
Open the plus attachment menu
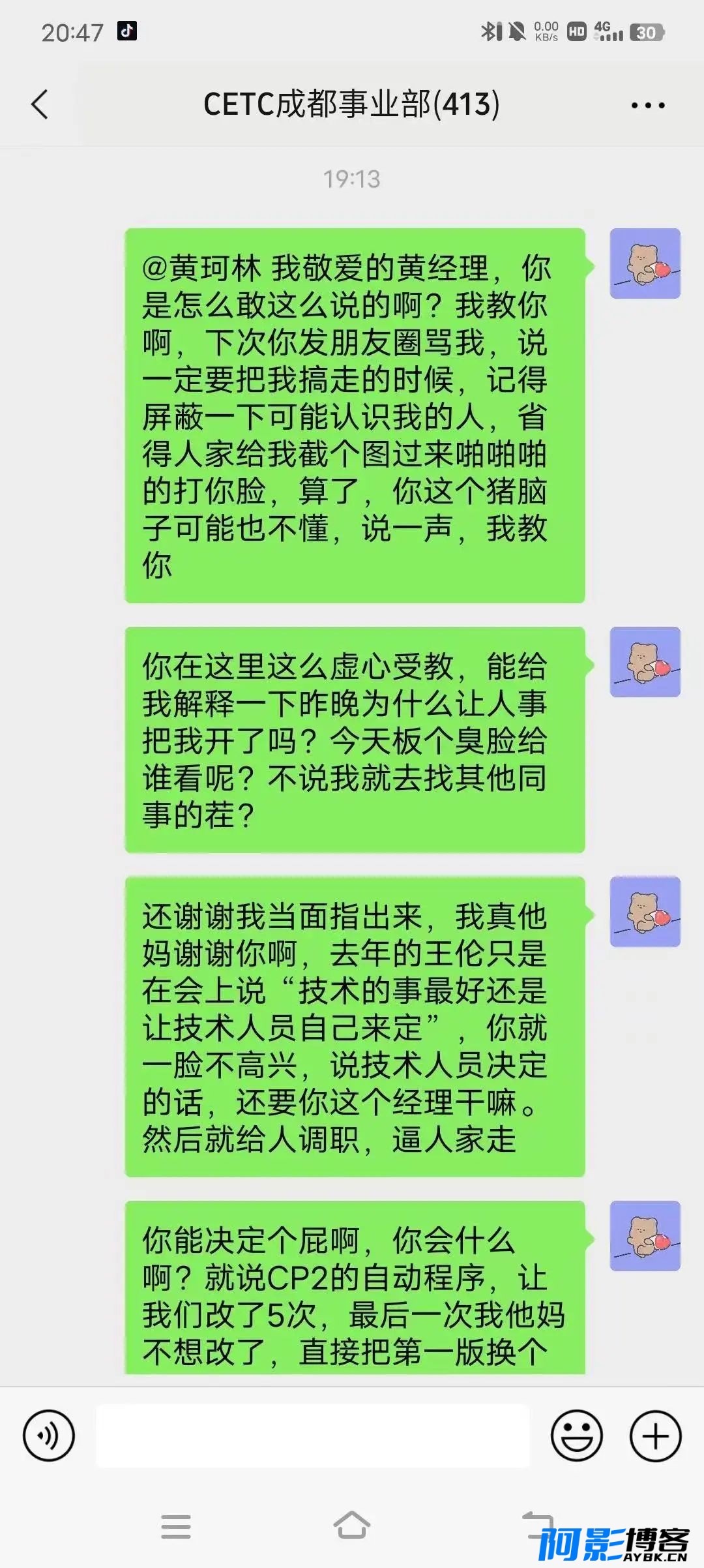point(655,1436)
